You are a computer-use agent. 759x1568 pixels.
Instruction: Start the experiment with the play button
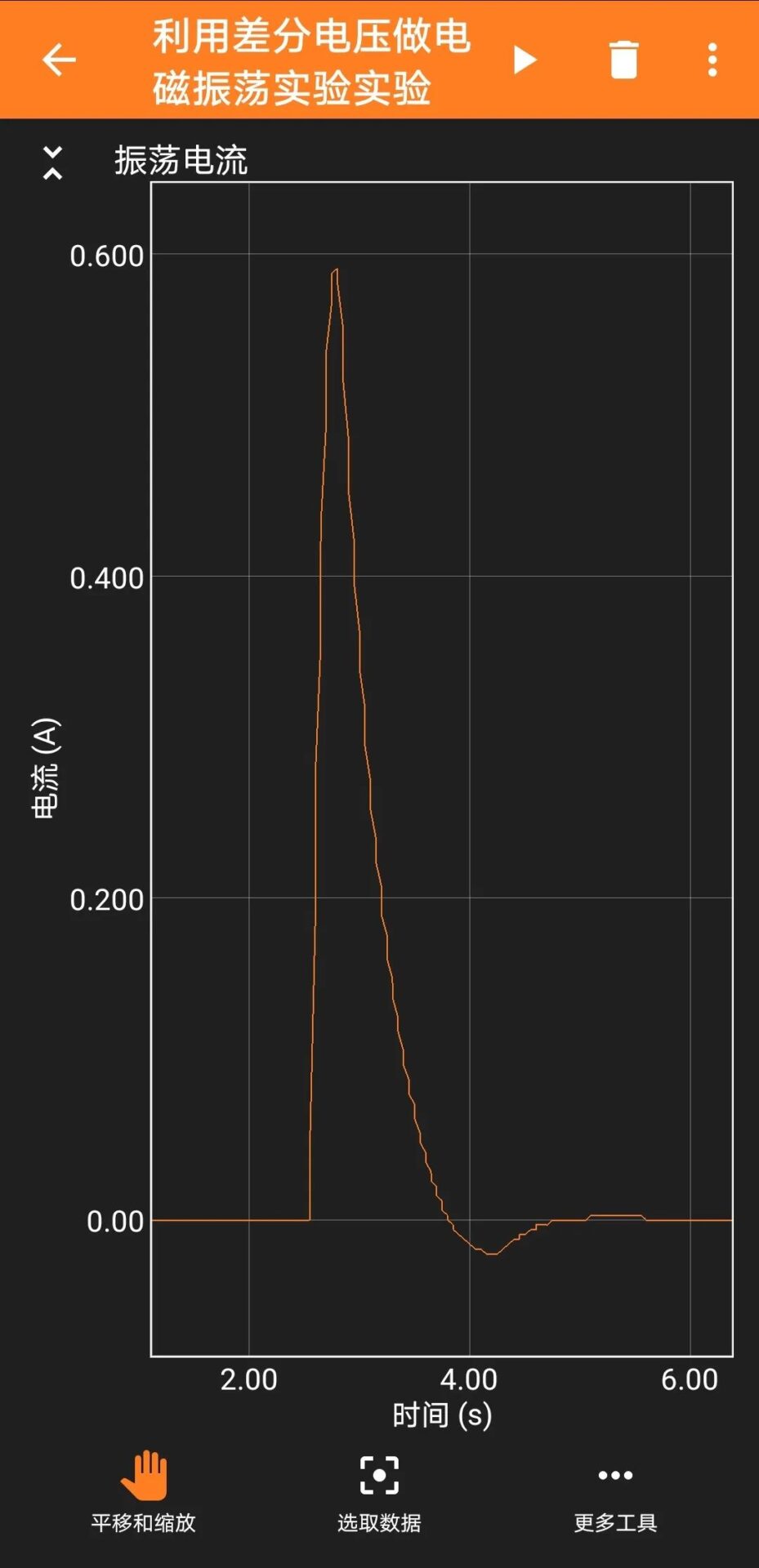[x=525, y=60]
